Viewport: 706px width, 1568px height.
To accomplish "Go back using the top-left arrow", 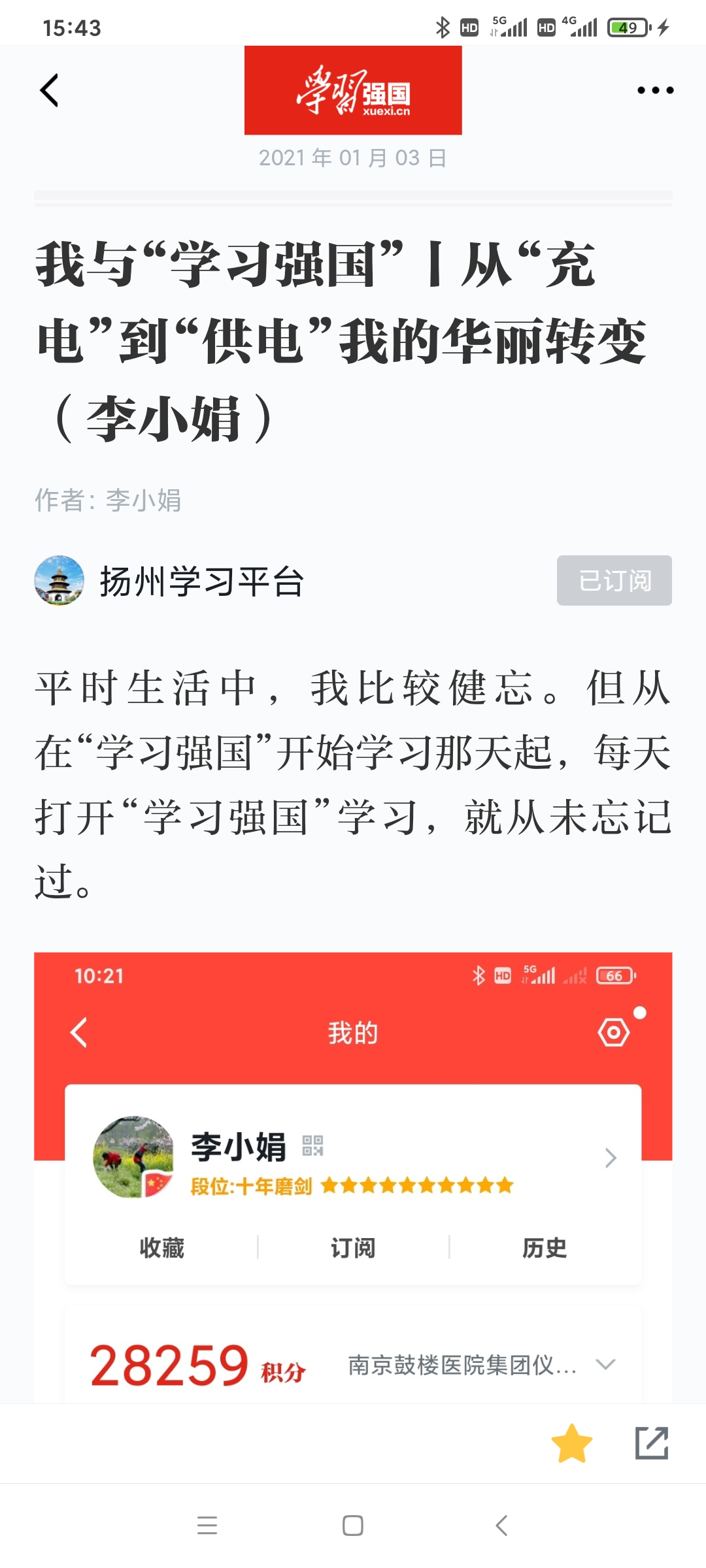I will coord(50,90).
